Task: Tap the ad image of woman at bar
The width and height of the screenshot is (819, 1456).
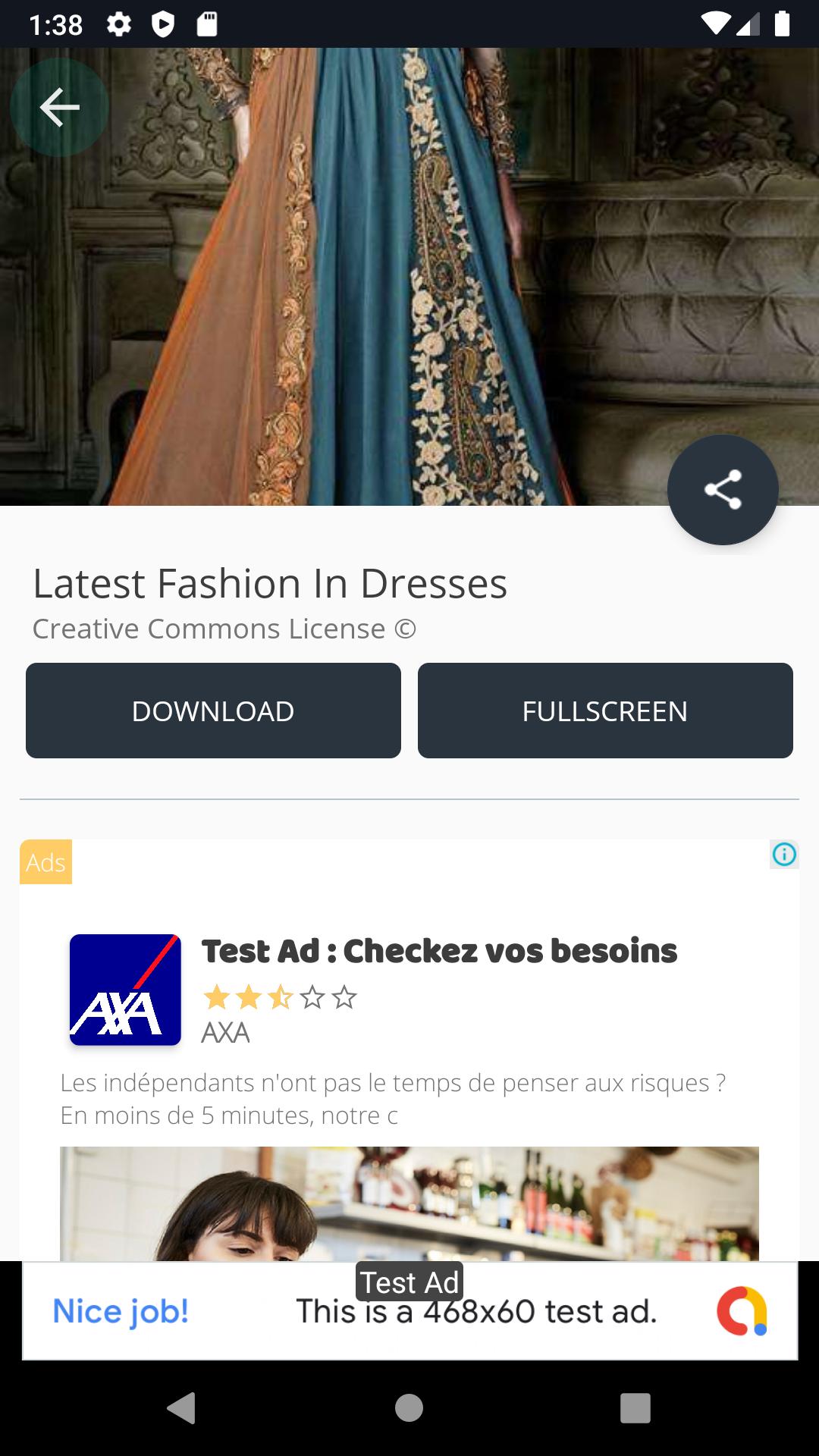Action: 408,1206
